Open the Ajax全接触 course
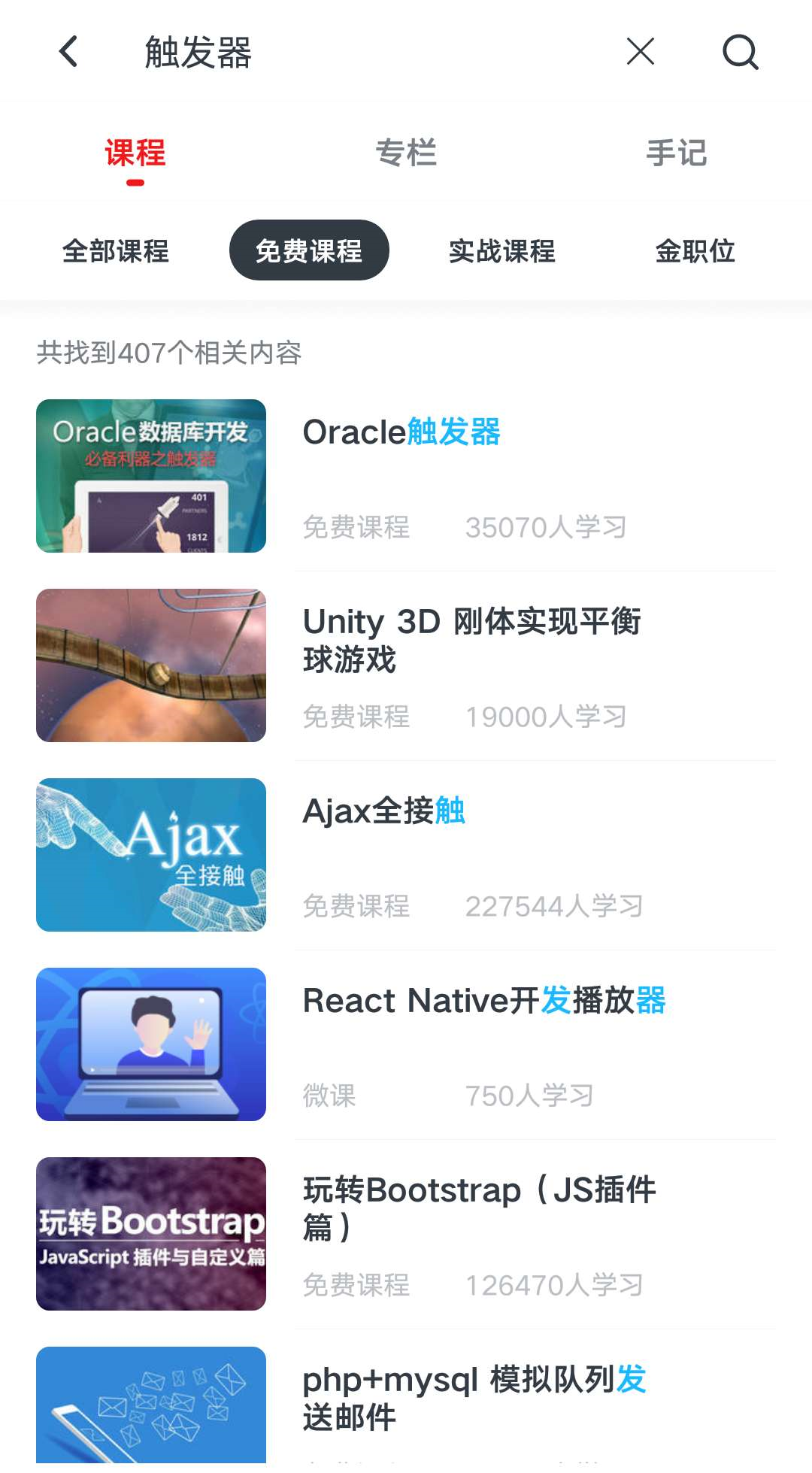The height and width of the screenshot is (1473, 812). (x=384, y=811)
